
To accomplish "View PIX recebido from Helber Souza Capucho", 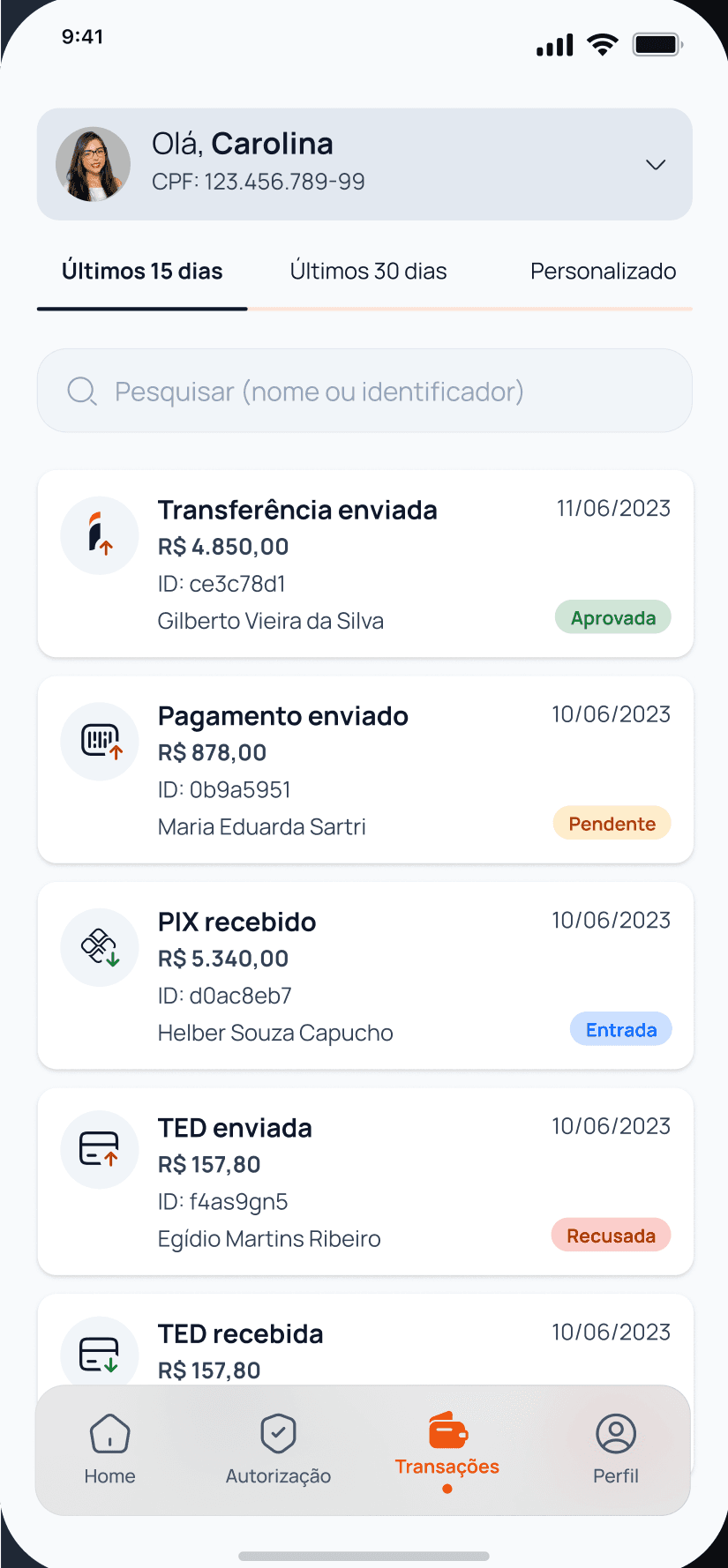I will [x=364, y=975].
